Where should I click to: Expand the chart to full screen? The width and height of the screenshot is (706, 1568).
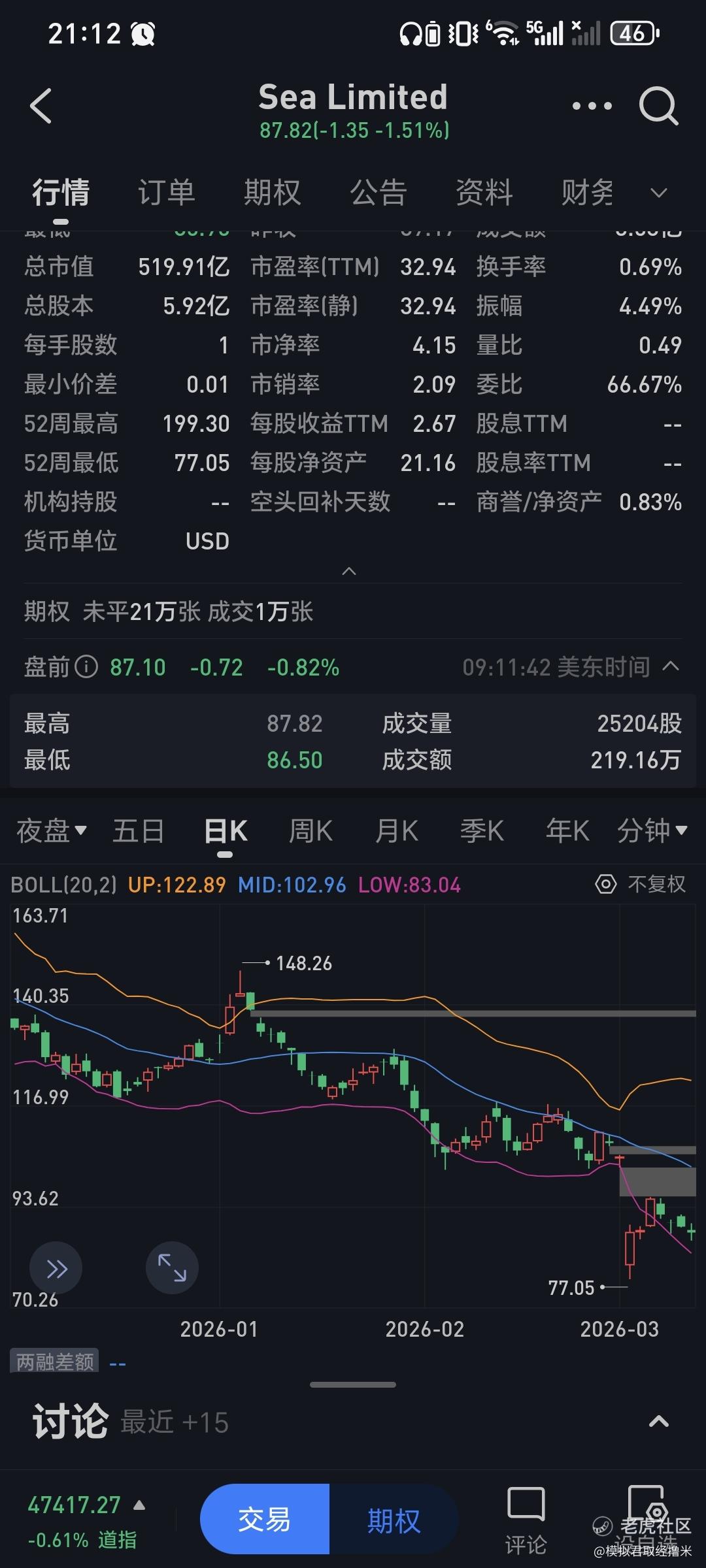tap(172, 1267)
